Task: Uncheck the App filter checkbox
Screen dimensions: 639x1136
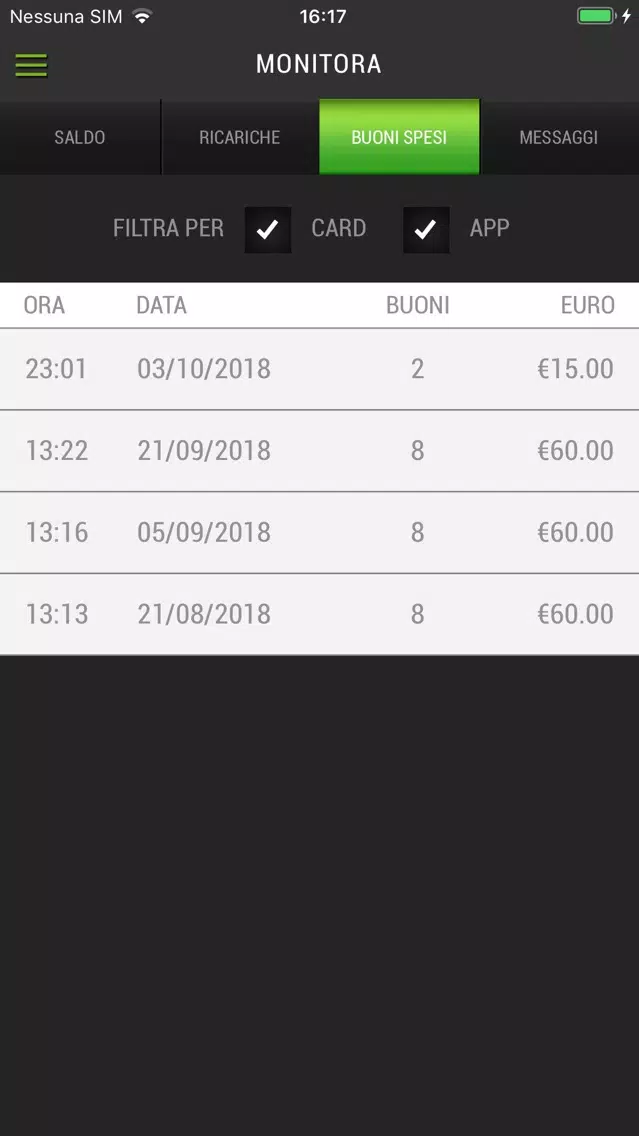Action: [426, 230]
